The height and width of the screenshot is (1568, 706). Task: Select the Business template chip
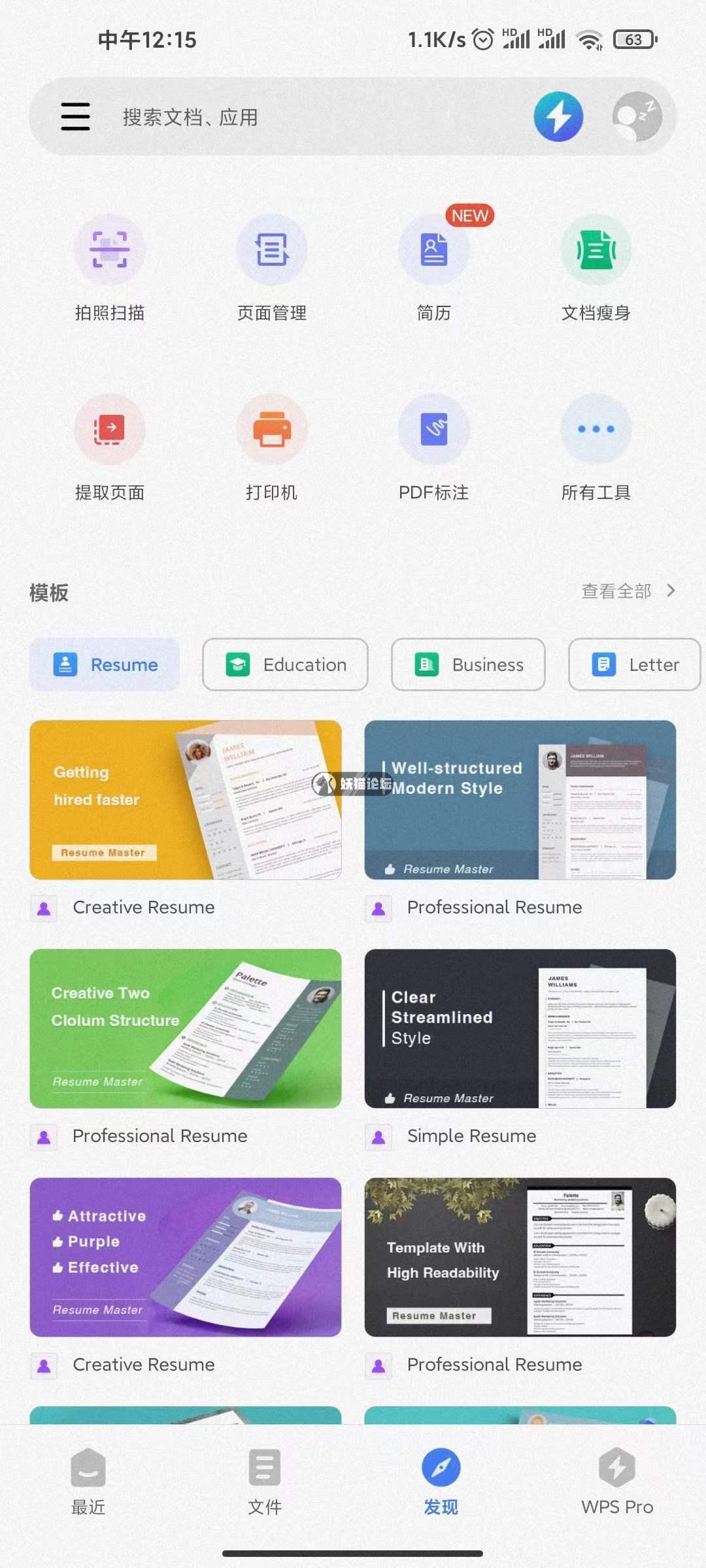pyautogui.click(x=468, y=664)
